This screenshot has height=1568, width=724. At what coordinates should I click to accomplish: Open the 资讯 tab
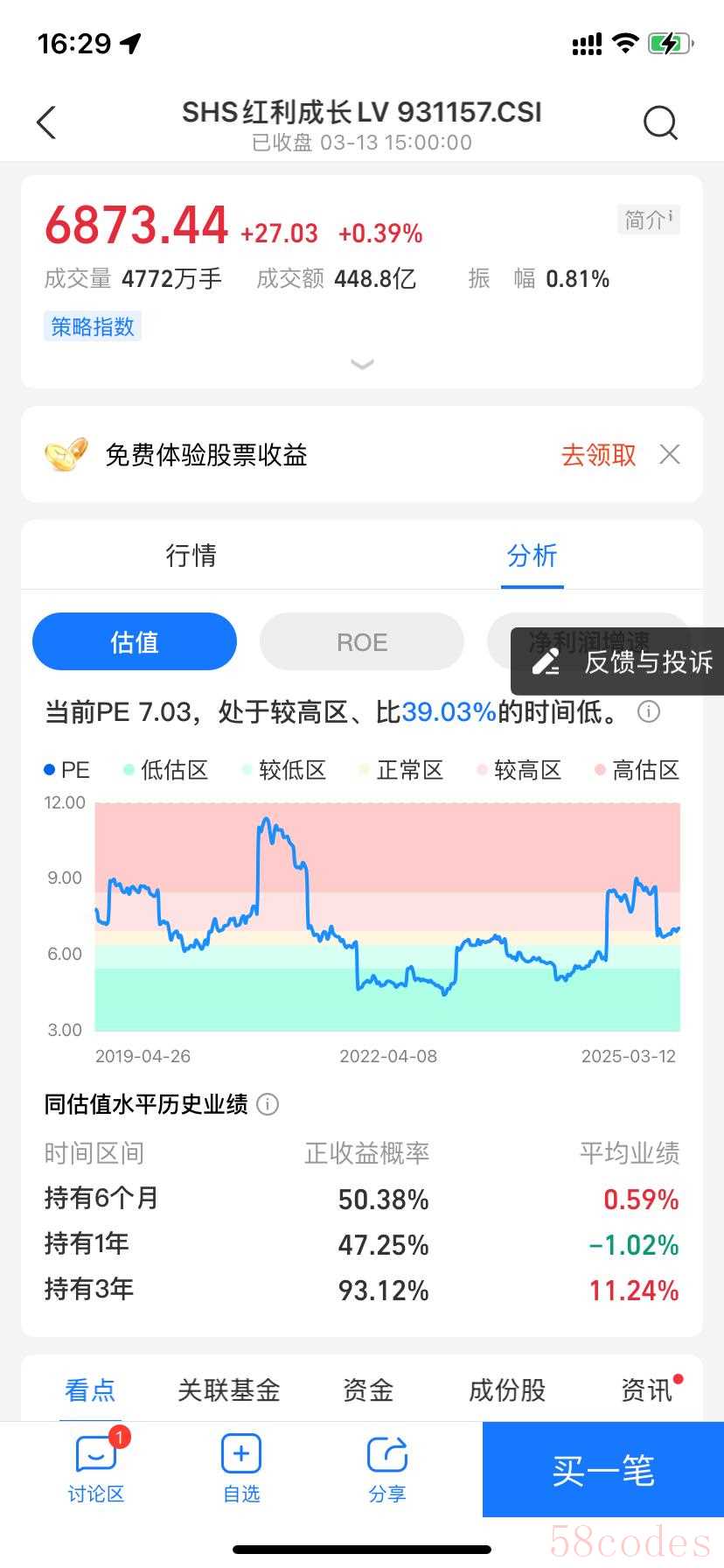coord(647,1389)
